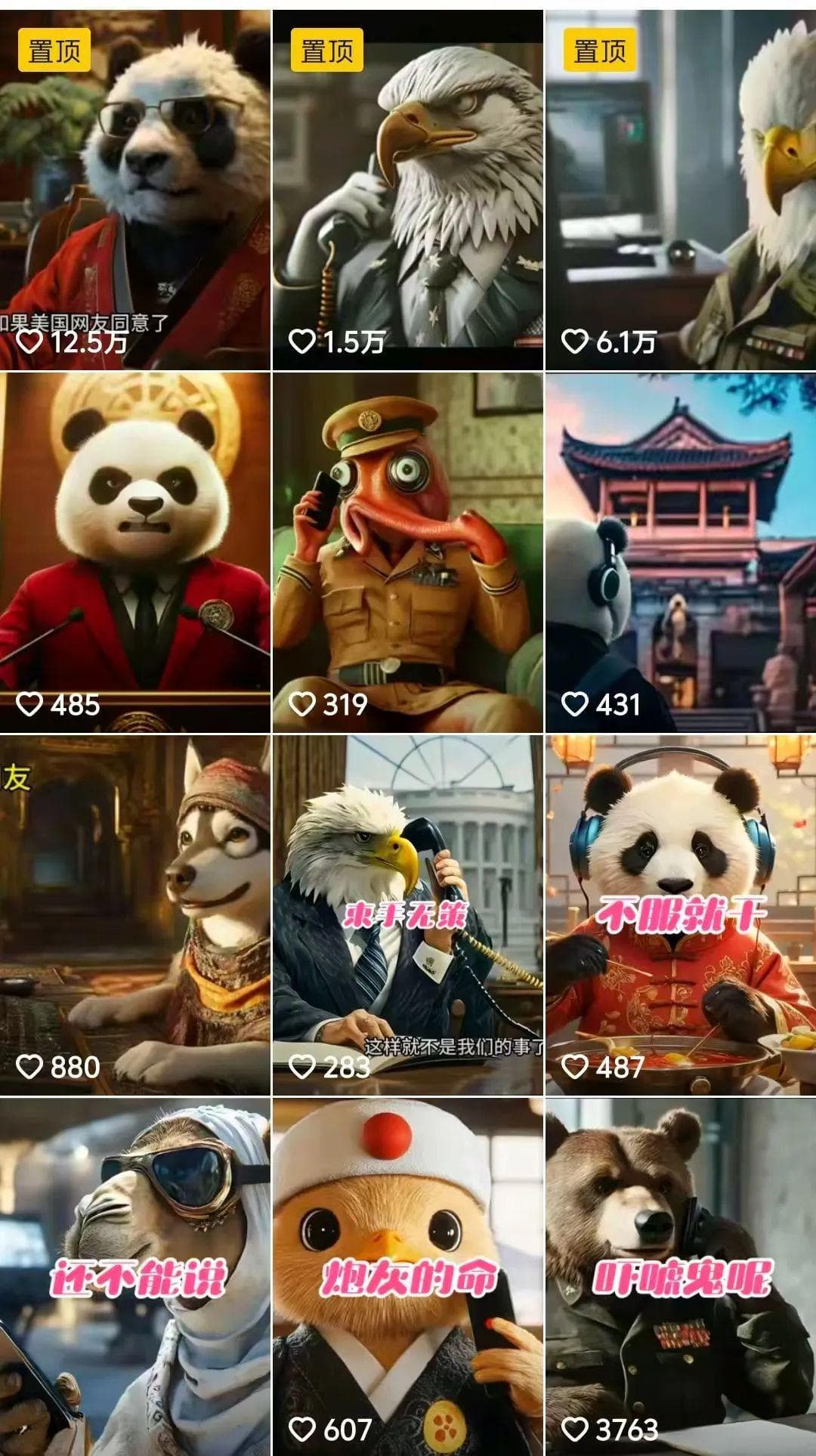Open the octopus officer video with 319 likes
Viewport: 816px width, 1456px height.
[x=407, y=552]
